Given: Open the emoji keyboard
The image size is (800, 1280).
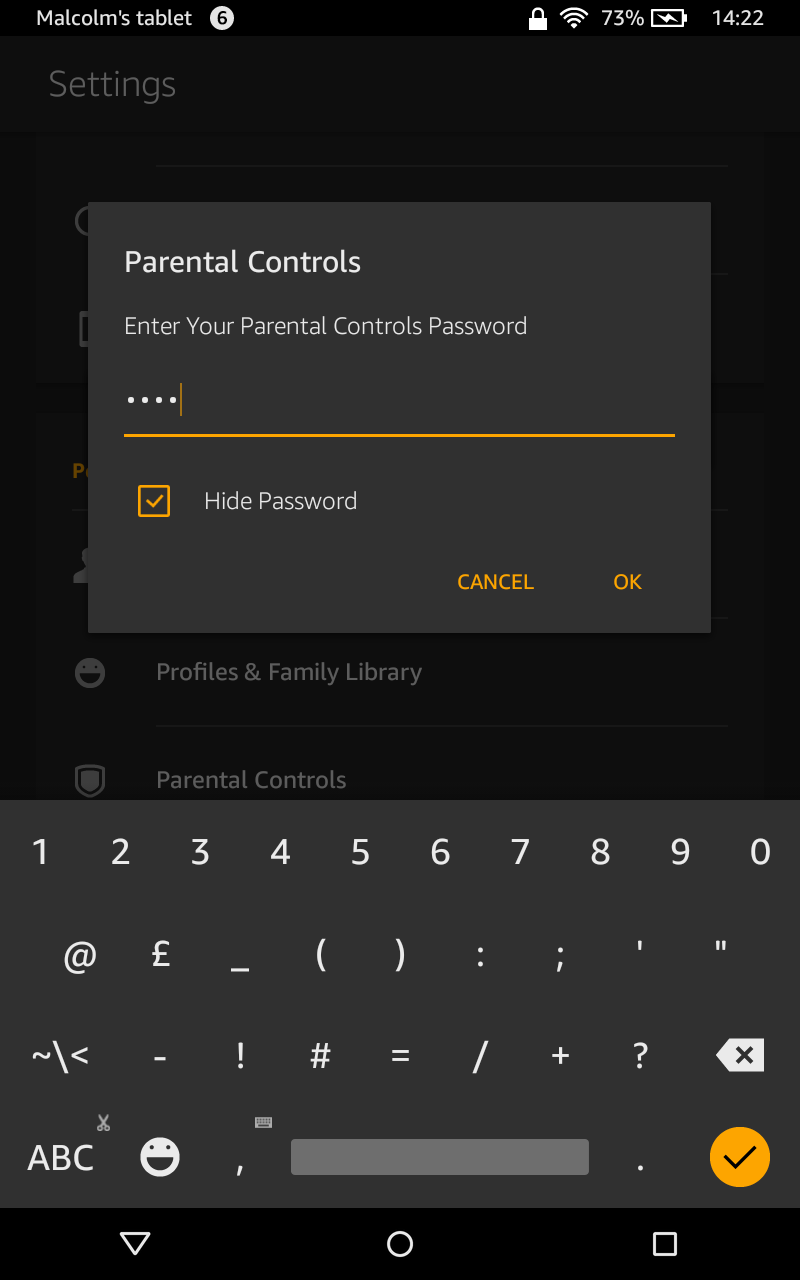Looking at the screenshot, I should tap(160, 1157).
